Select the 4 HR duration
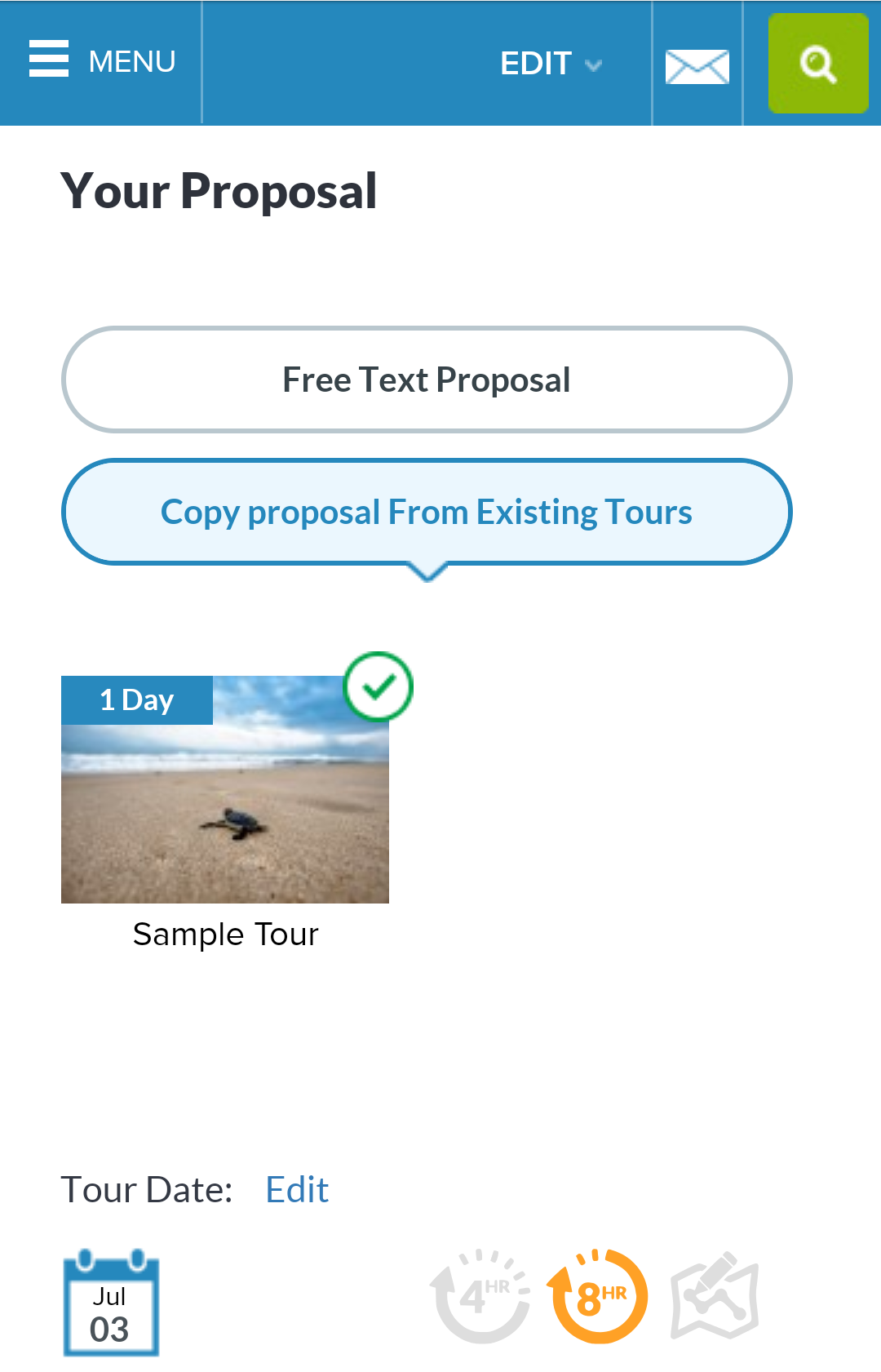 pyautogui.click(x=480, y=1296)
